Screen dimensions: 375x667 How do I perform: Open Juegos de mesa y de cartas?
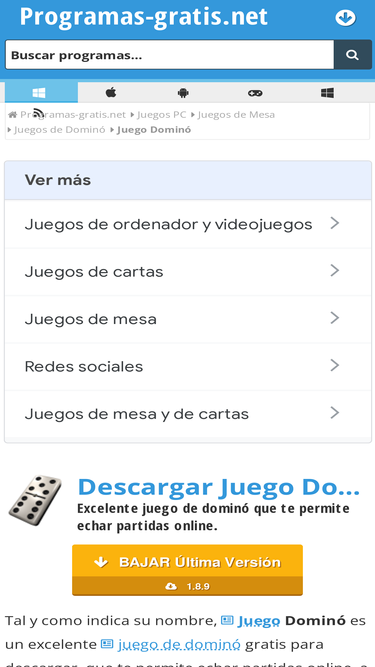pos(188,414)
